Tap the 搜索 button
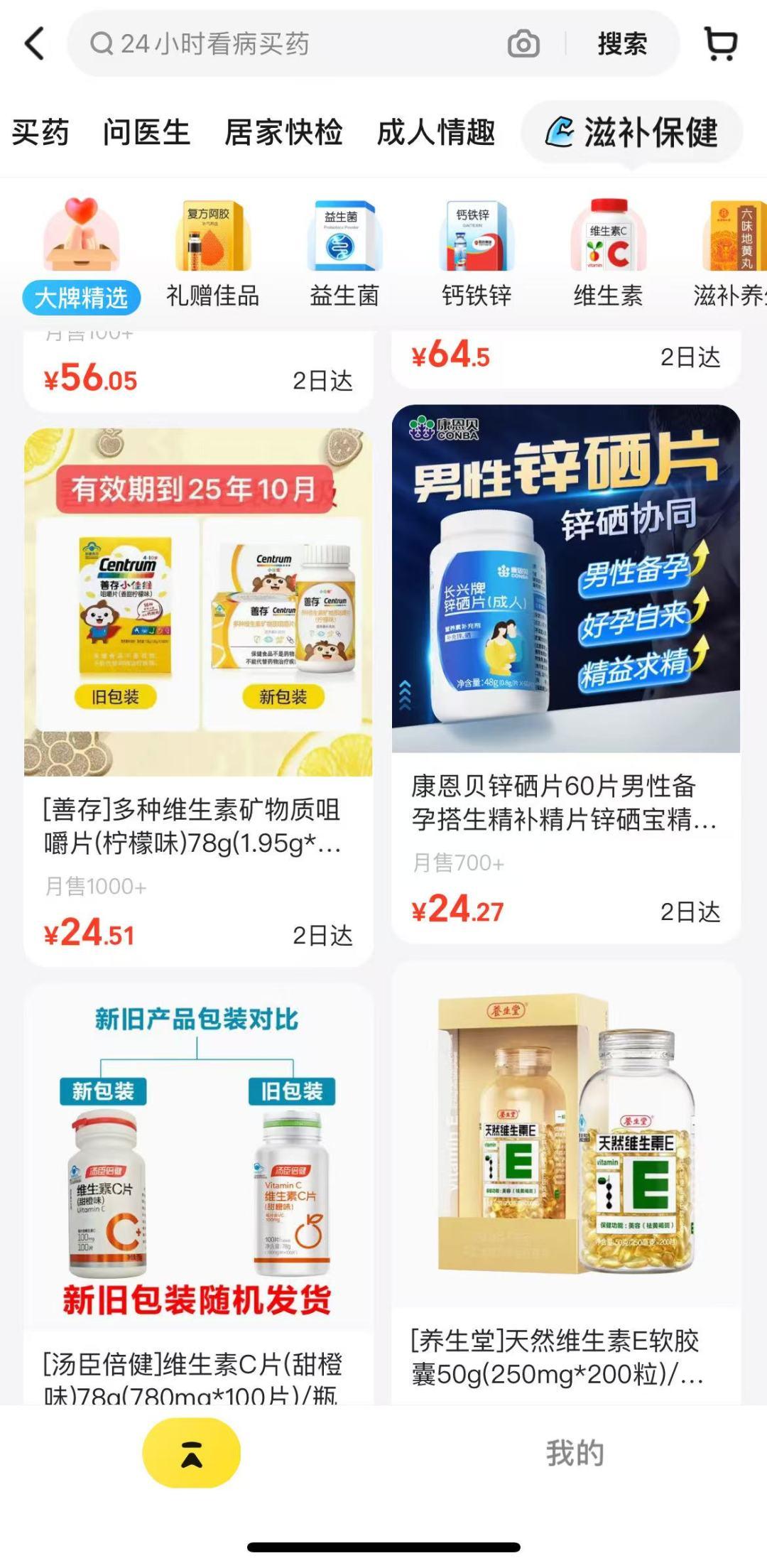Screen dimensions: 767x1568 click(621, 44)
